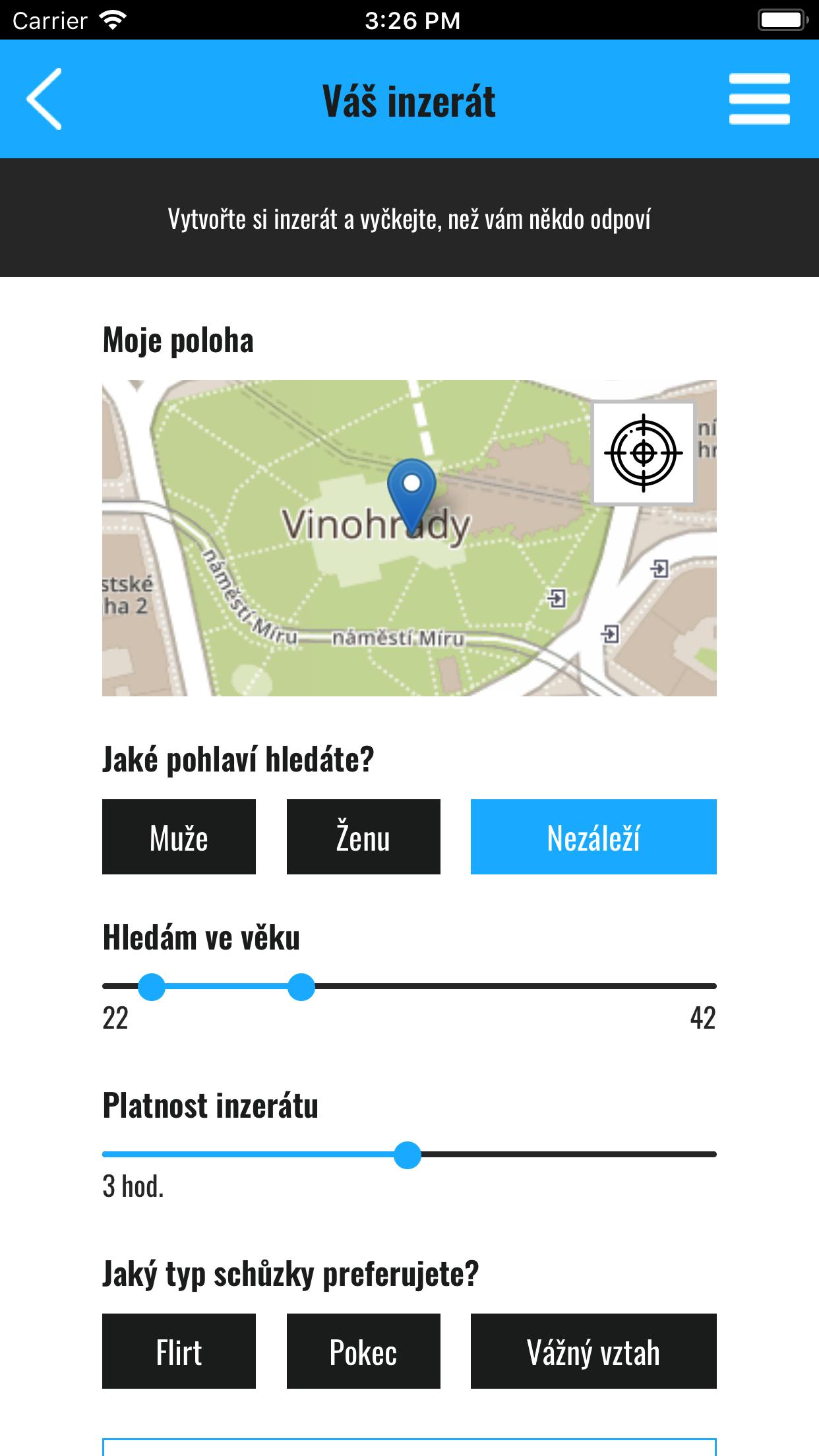Viewport: 819px width, 1456px height.
Task: Tap the minimum age slider handle
Action: pos(152,986)
